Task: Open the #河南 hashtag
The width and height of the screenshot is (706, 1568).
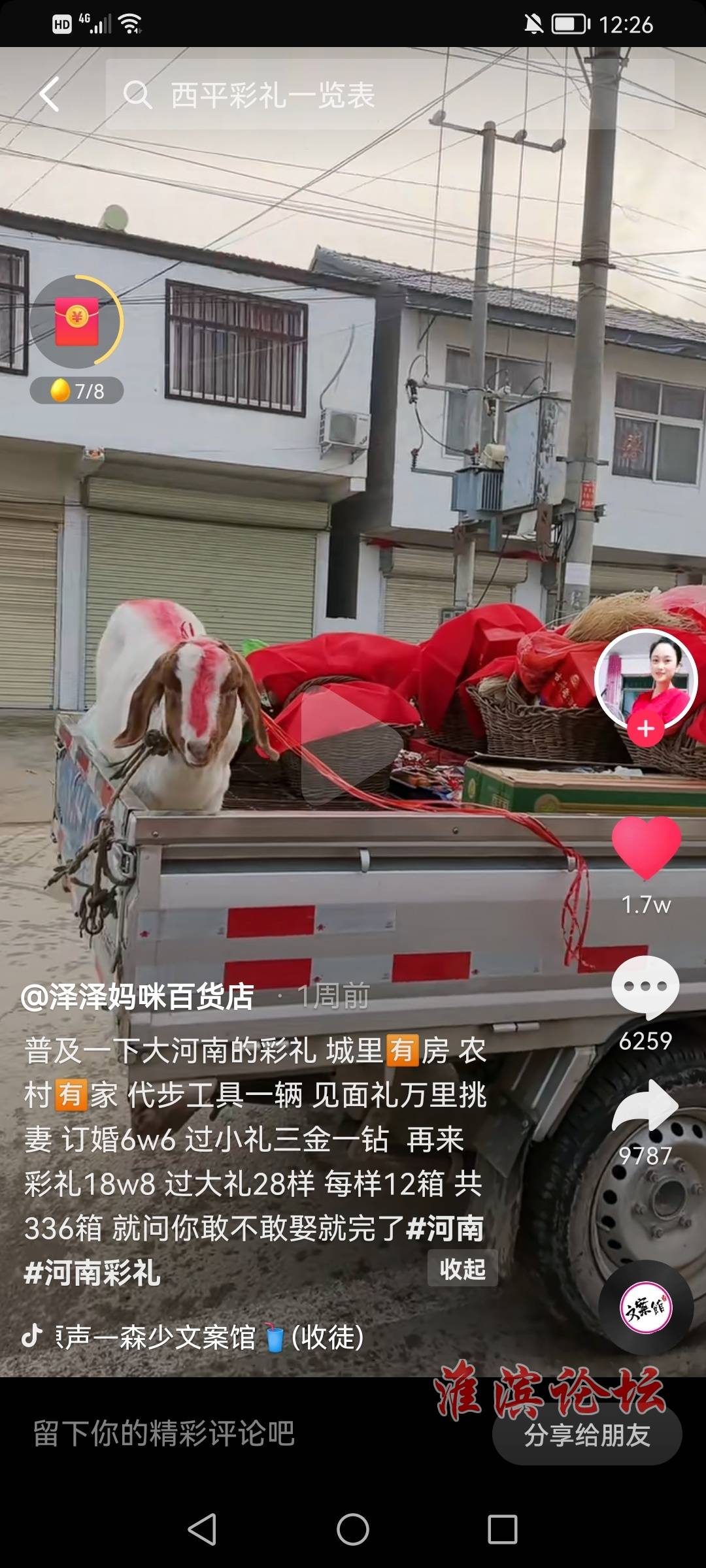Action: (x=445, y=1228)
